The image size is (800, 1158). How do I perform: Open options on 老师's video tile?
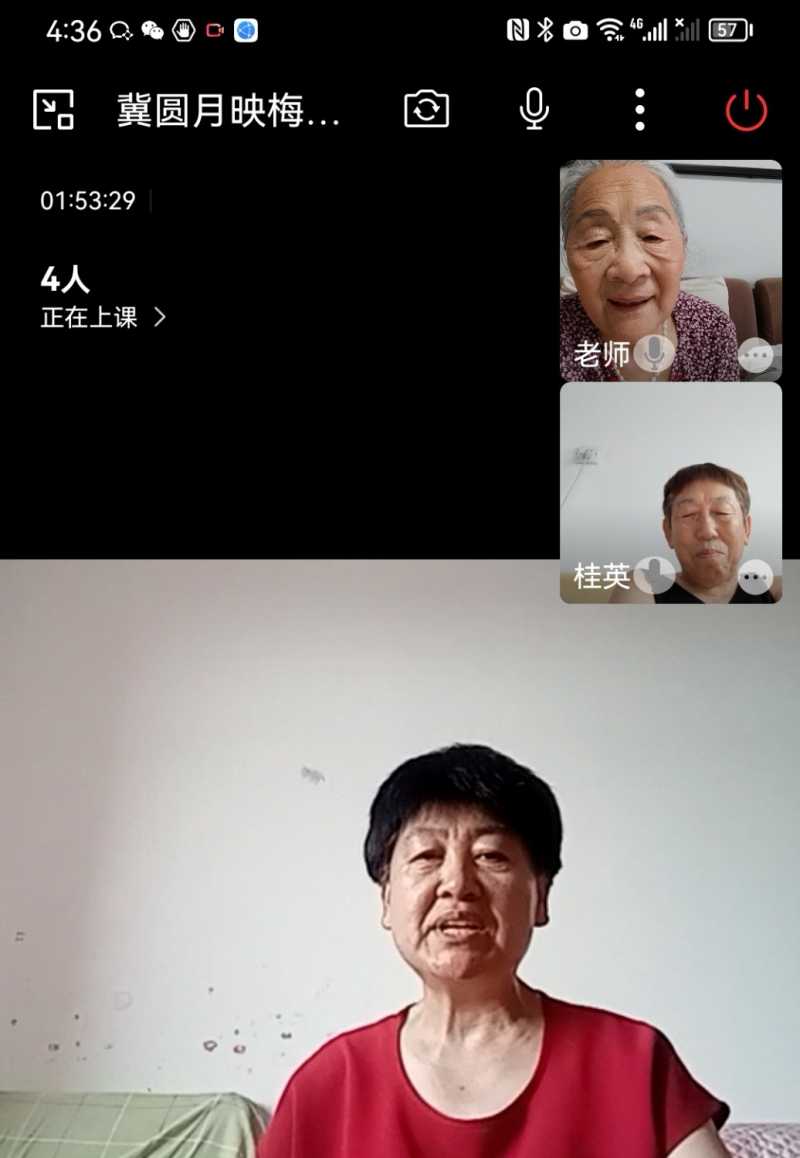coord(755,354)
